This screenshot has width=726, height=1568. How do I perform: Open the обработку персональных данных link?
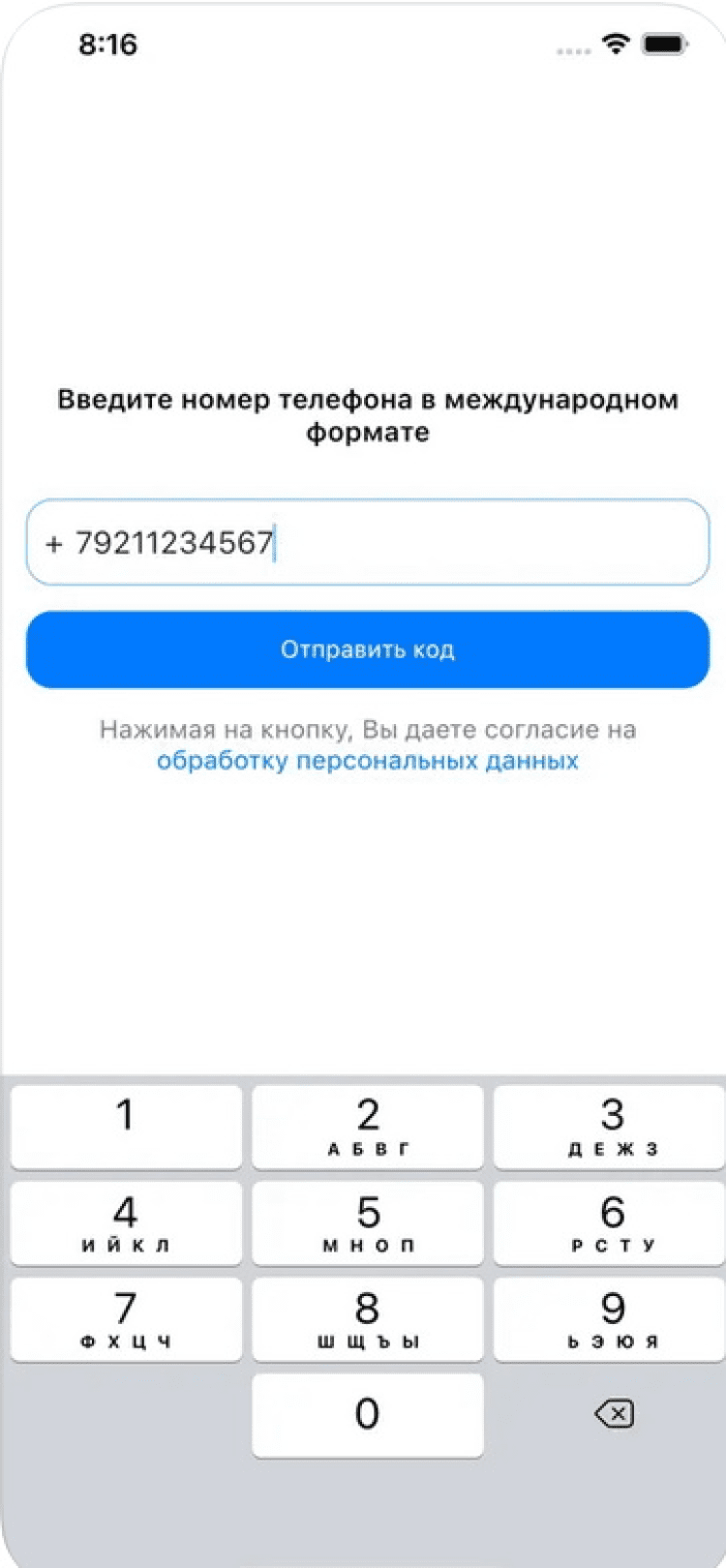tap(368, 761)
